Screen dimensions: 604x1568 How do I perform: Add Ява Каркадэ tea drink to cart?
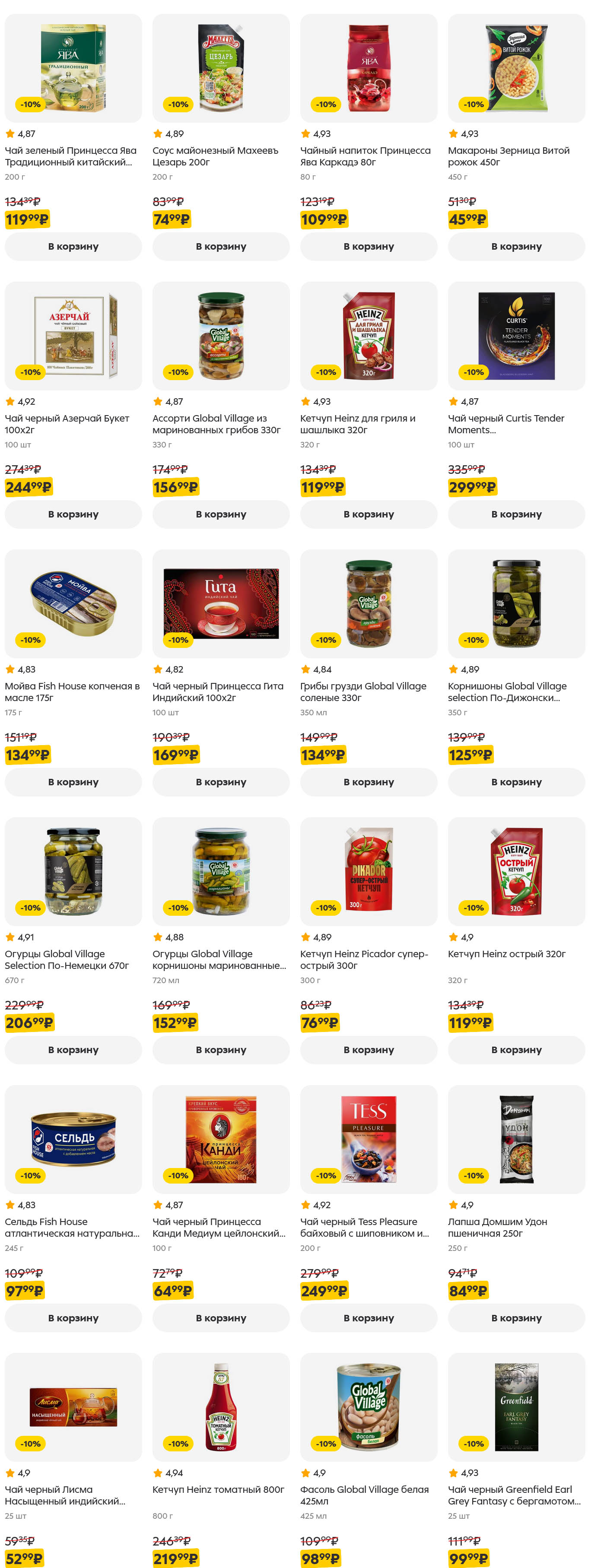tap(369, 247)
